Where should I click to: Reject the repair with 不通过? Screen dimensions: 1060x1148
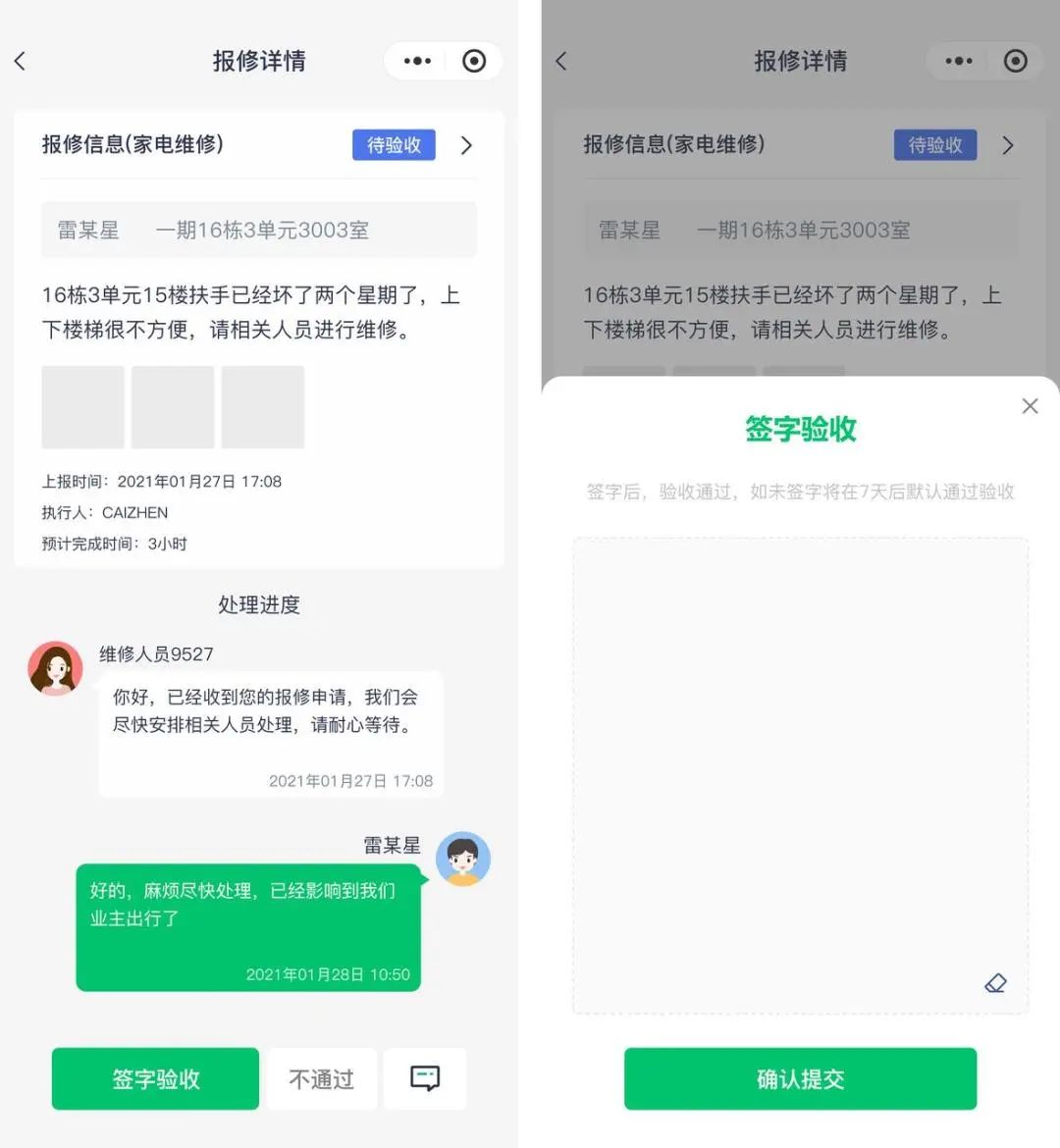321,1078
